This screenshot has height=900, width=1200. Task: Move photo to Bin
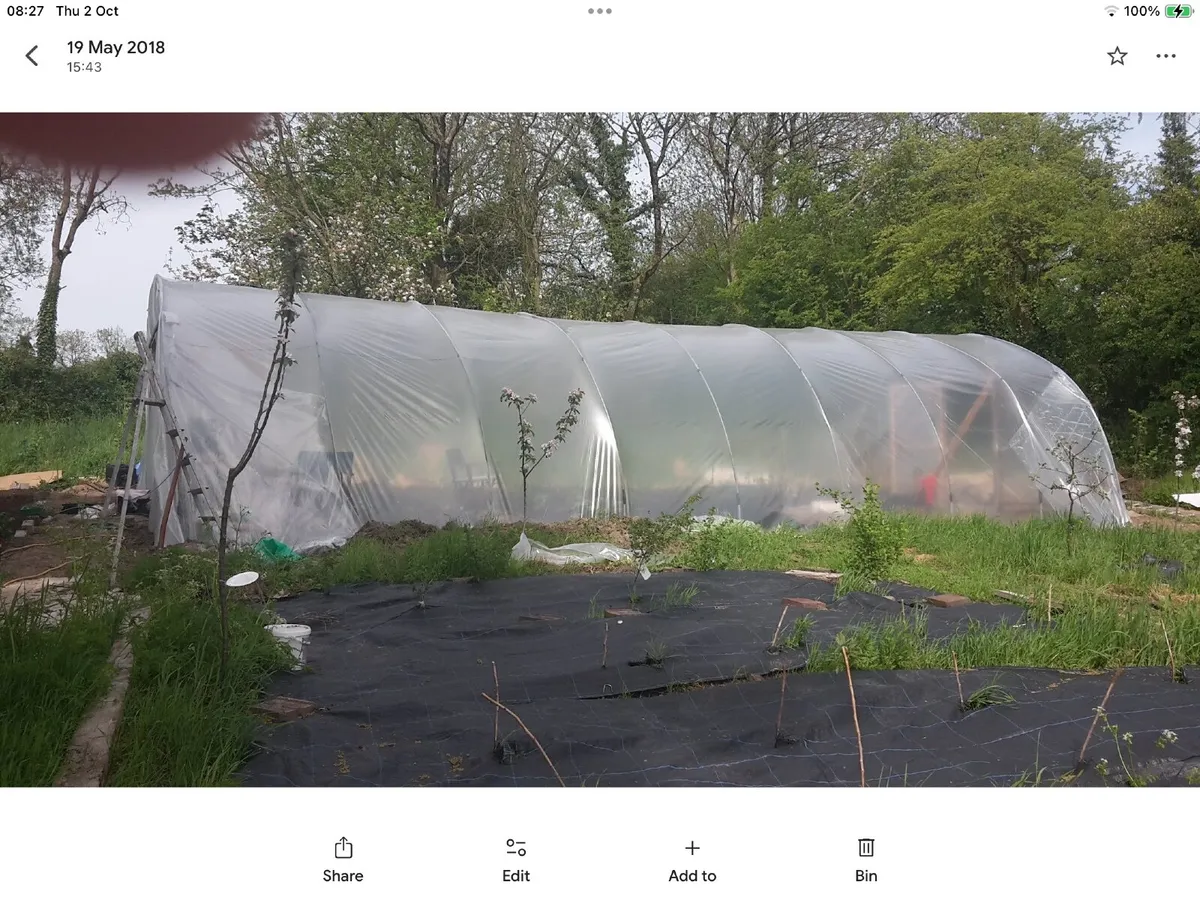click(x=866, y=859)
